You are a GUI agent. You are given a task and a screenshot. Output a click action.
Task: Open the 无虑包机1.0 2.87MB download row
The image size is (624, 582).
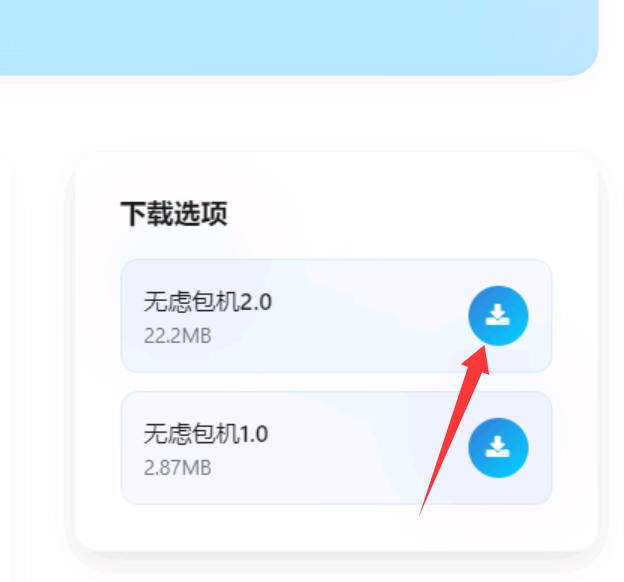pyautogui.click(x=290, y=447)
